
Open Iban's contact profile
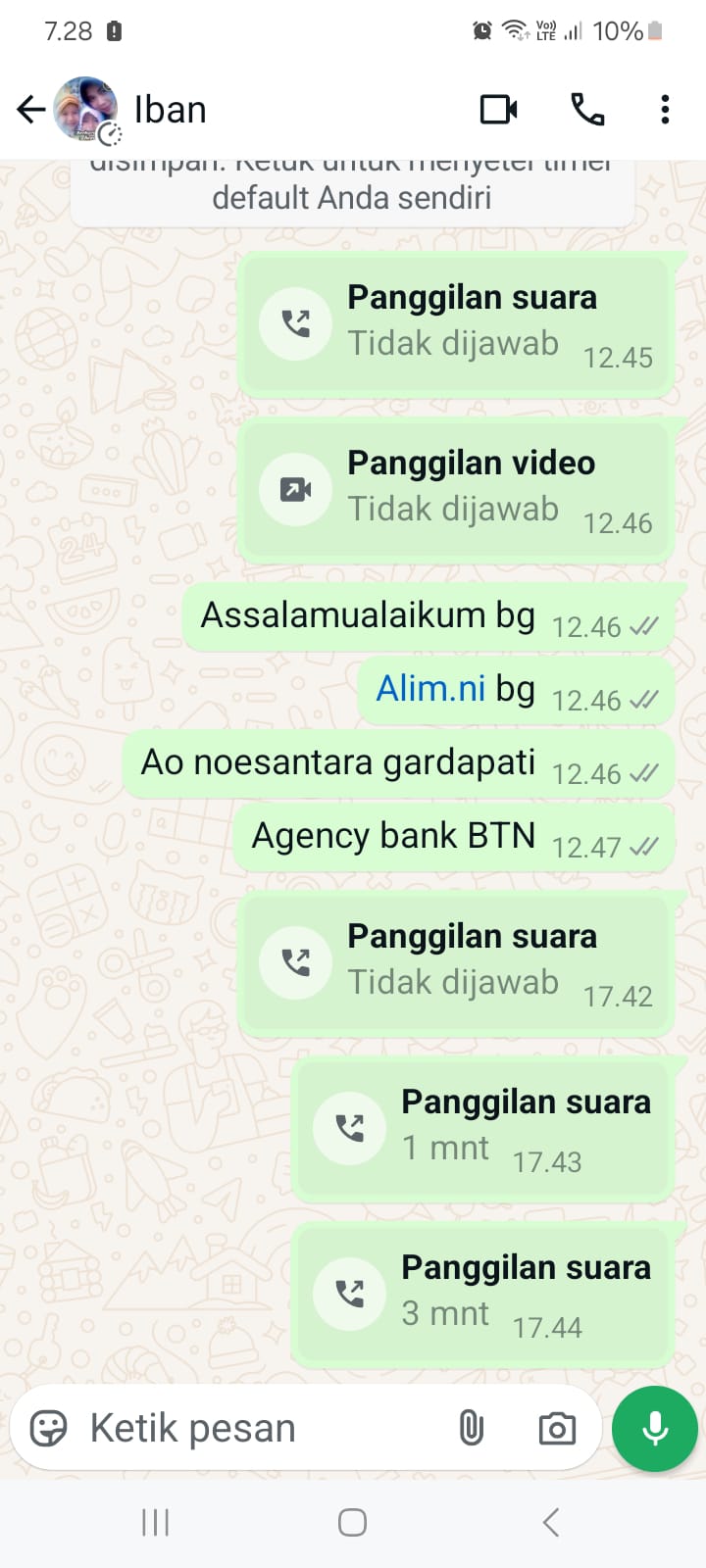[x=170, y=110]
